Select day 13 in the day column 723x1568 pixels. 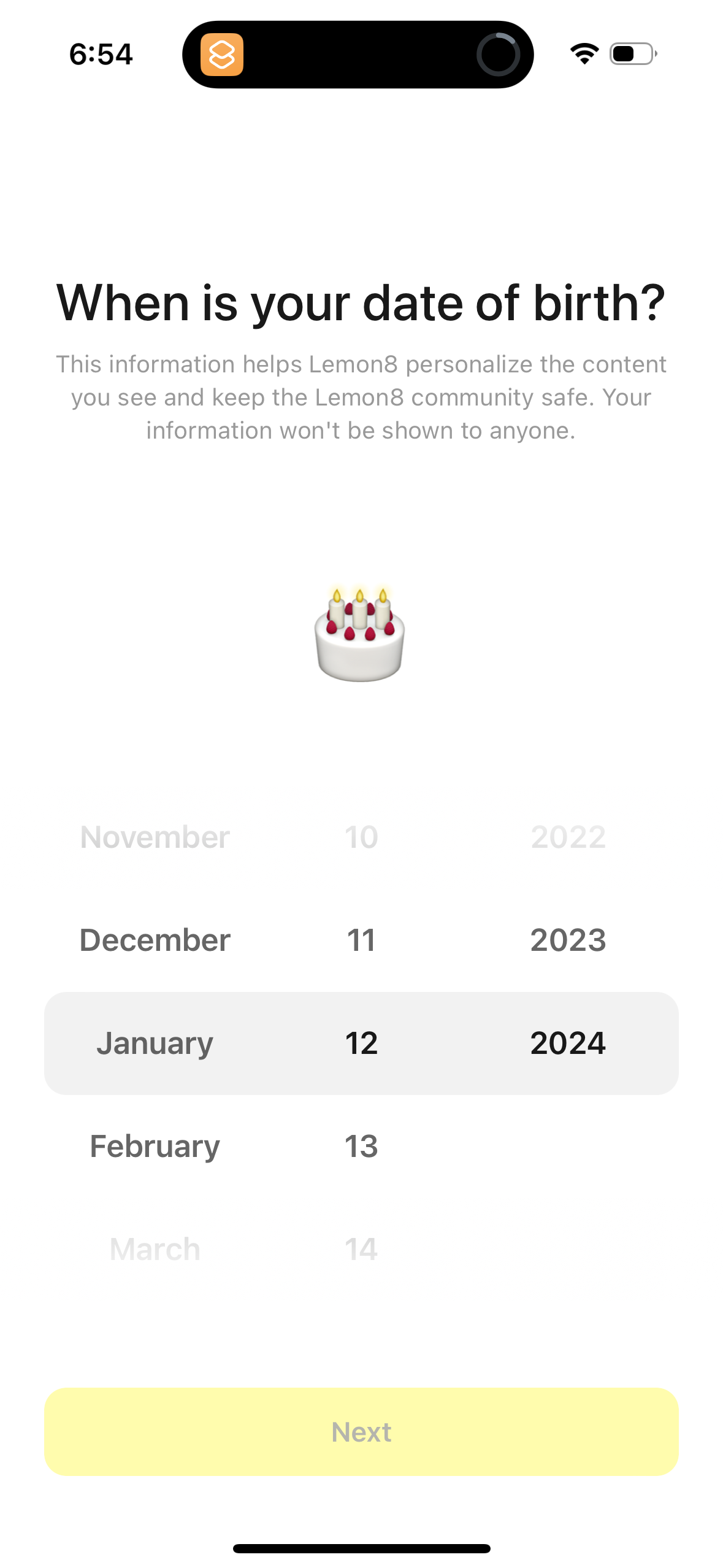(361, 1145)
